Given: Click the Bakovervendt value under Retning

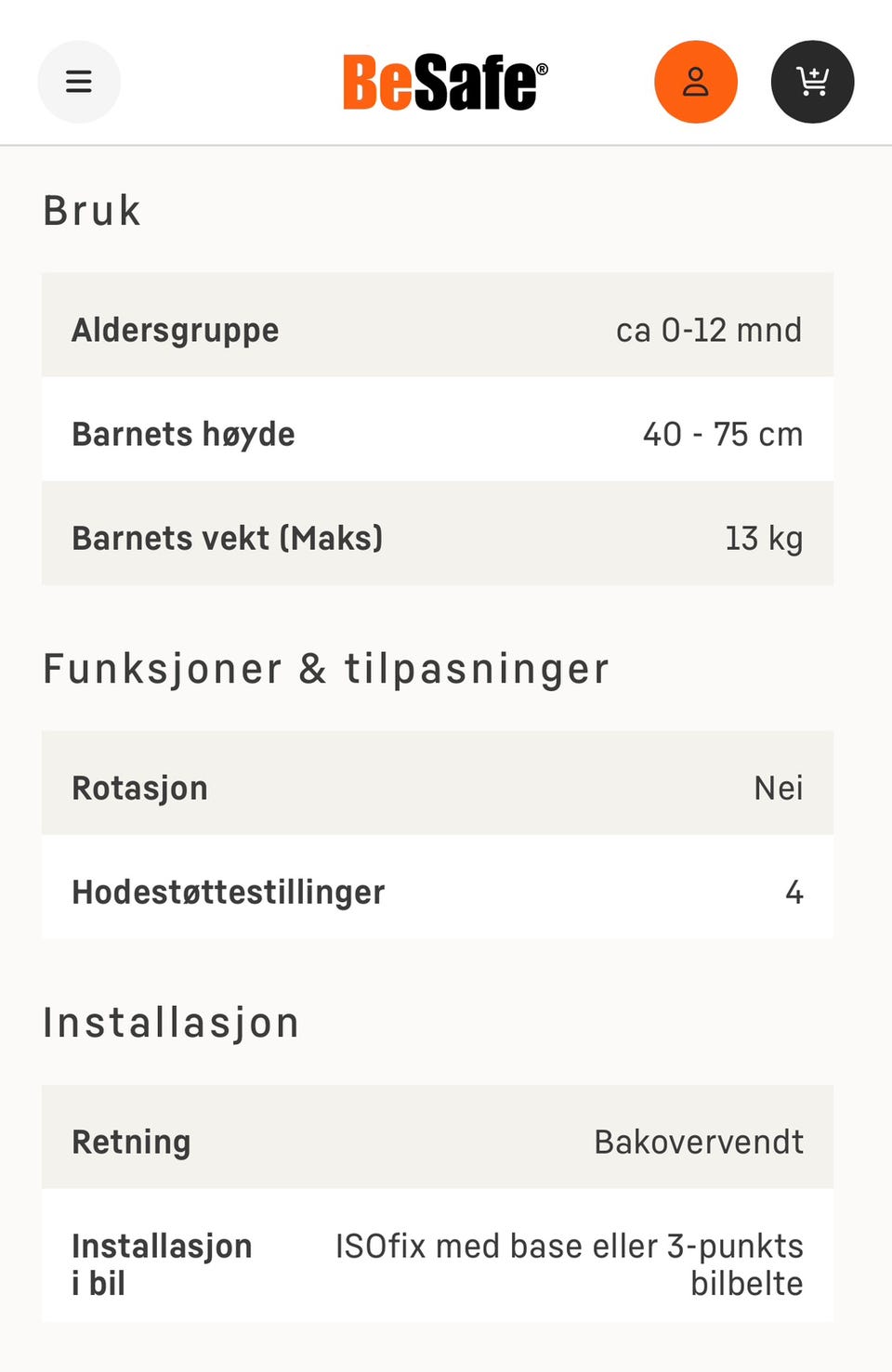Looking at the screenshot, I should pyautogui.click(x=700, y=1141).
